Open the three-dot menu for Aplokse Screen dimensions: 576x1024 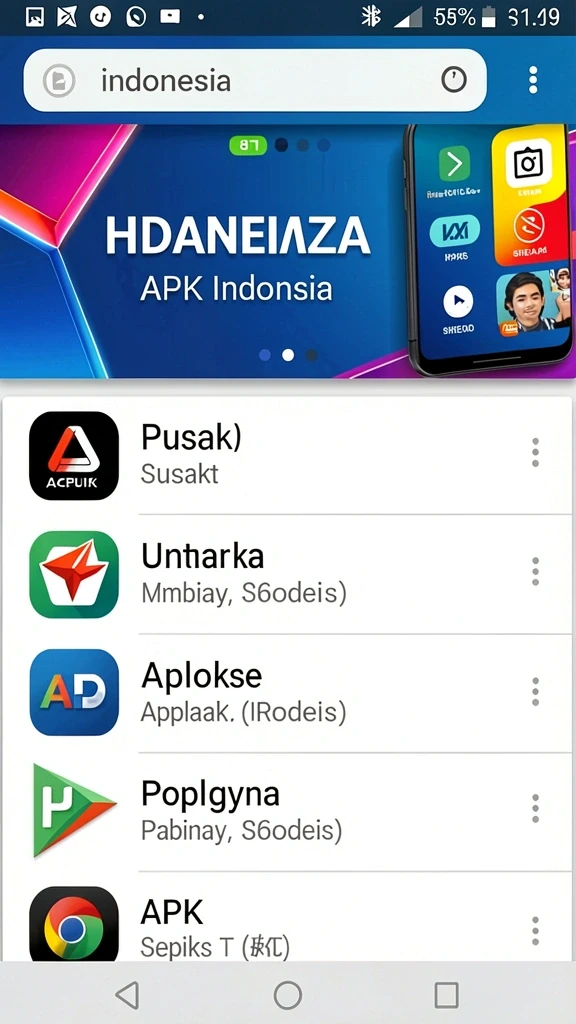535,692
